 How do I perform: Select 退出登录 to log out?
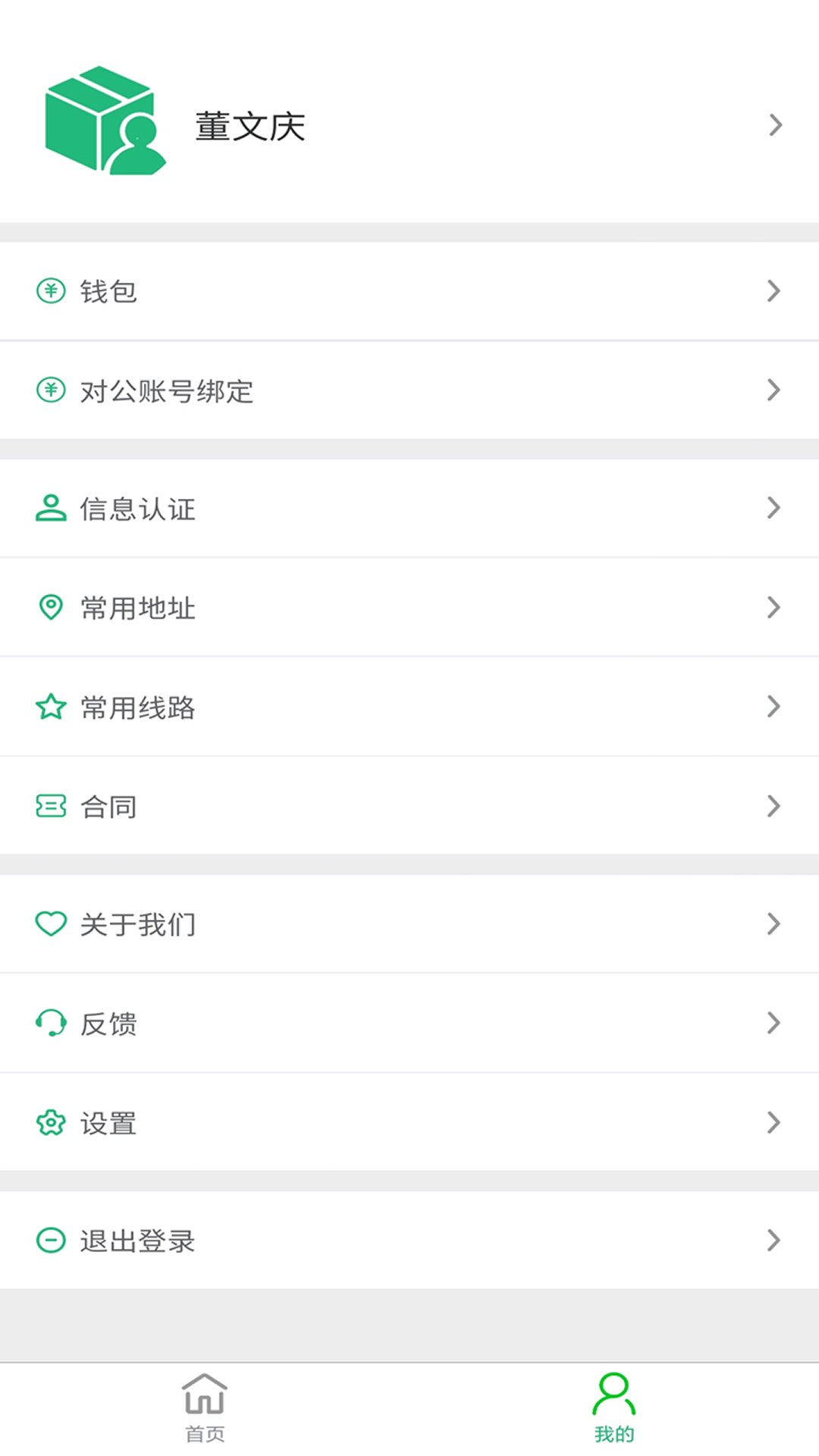138,1241
